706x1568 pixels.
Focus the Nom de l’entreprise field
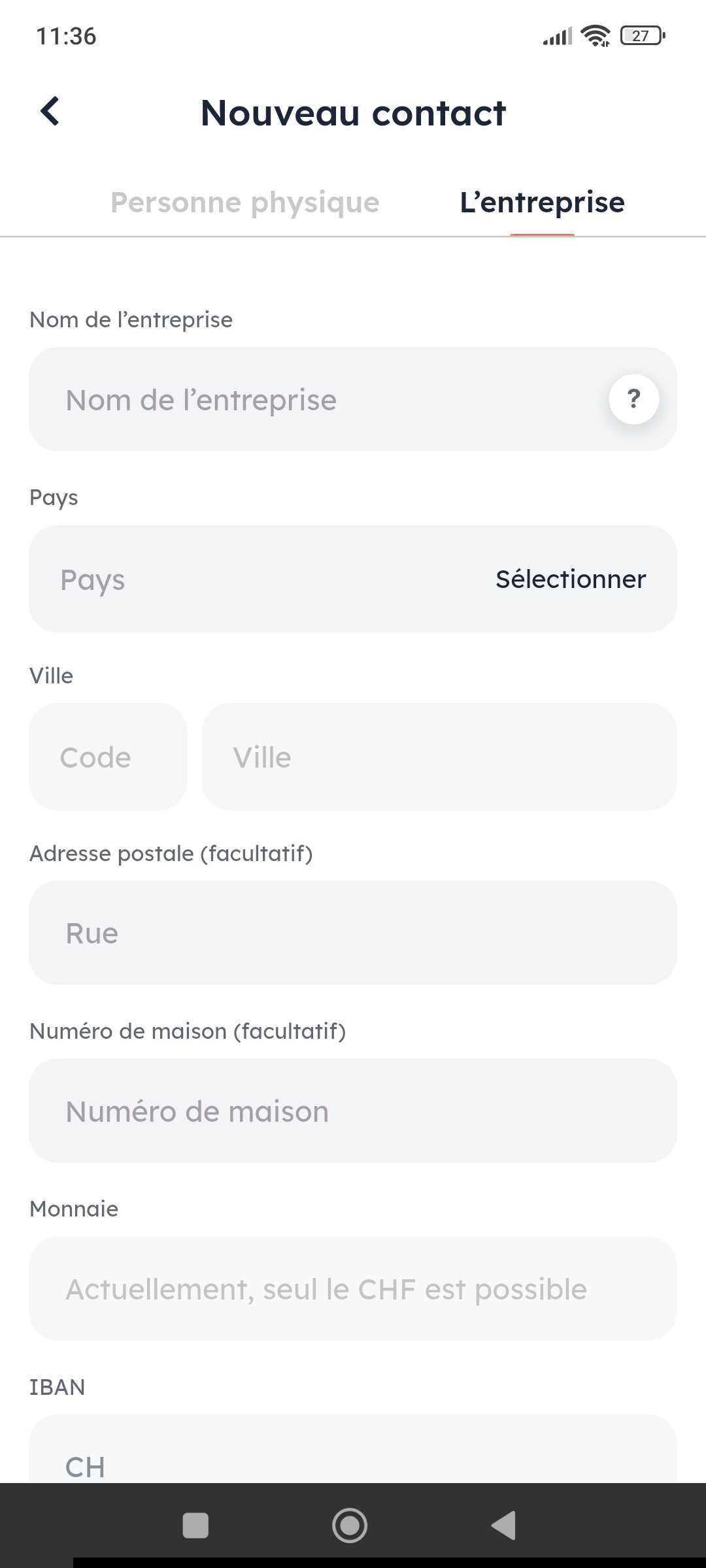click(314, 399)
